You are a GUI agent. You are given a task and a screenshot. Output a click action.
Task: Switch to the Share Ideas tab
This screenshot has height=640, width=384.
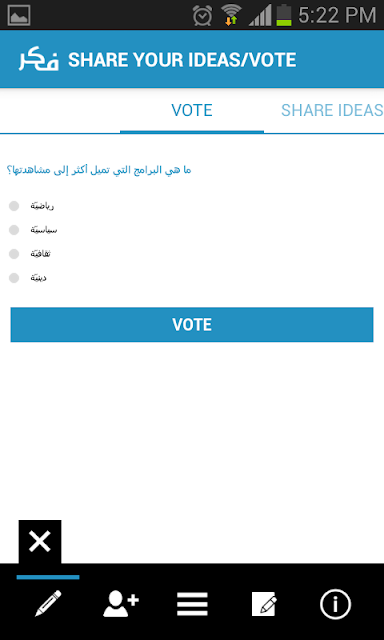(332, 111)
